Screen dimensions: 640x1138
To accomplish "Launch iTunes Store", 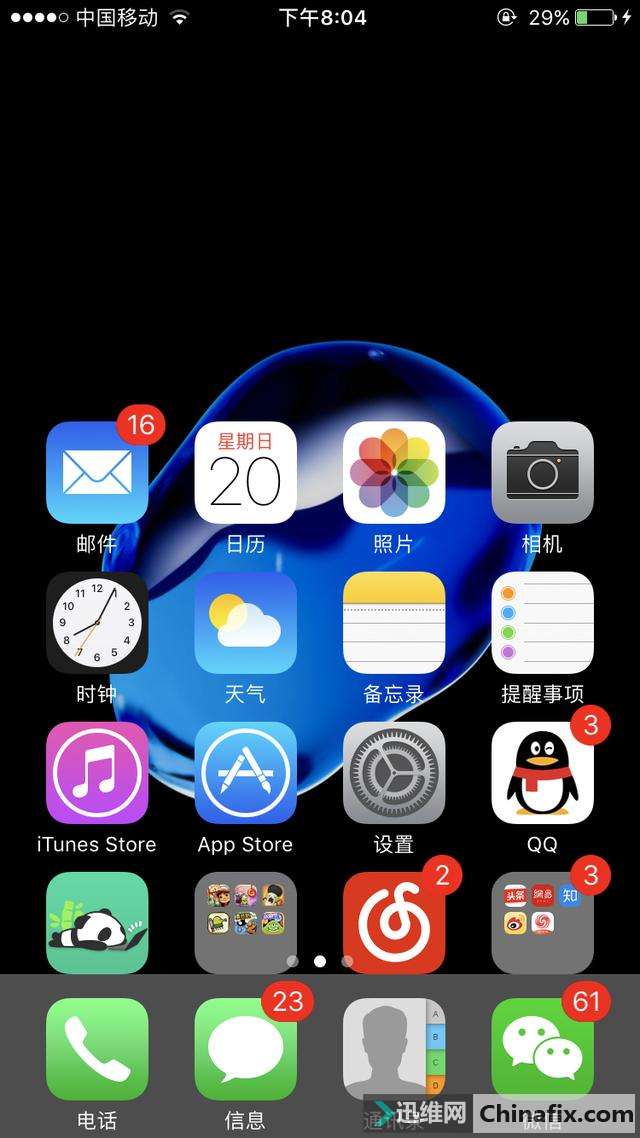I will coord(97,773).
